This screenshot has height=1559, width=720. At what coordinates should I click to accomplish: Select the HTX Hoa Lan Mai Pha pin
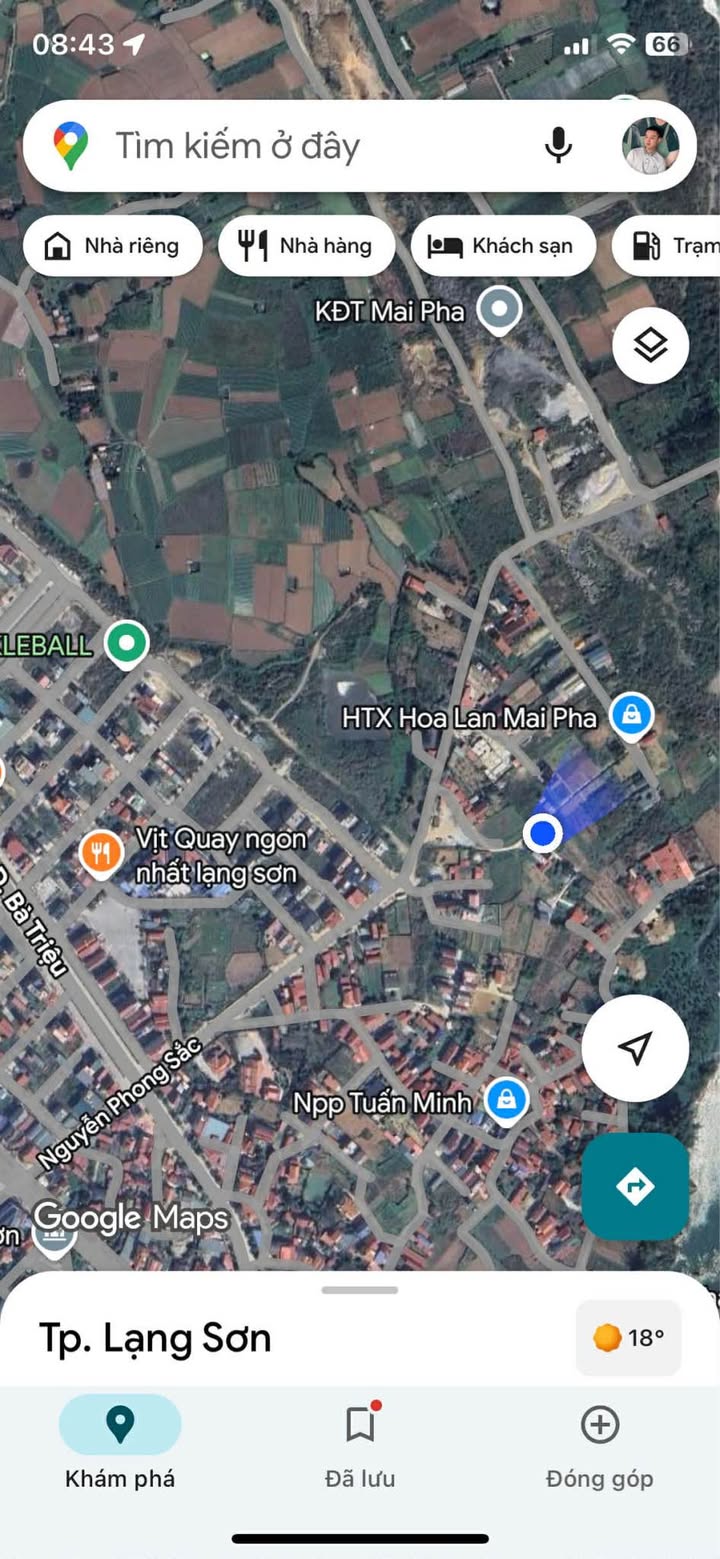631,716
